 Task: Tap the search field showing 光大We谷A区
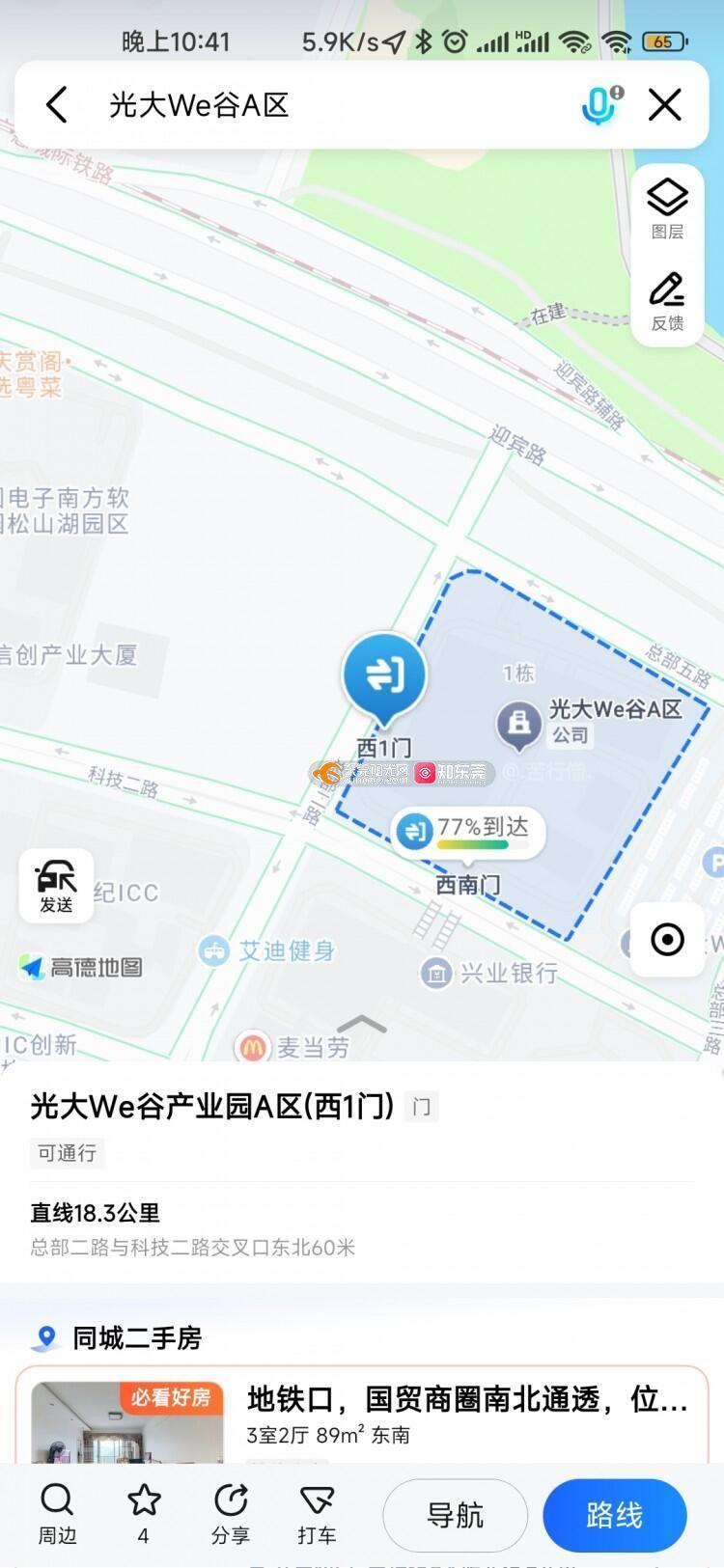pyautogui.click(x=319, y=105)
